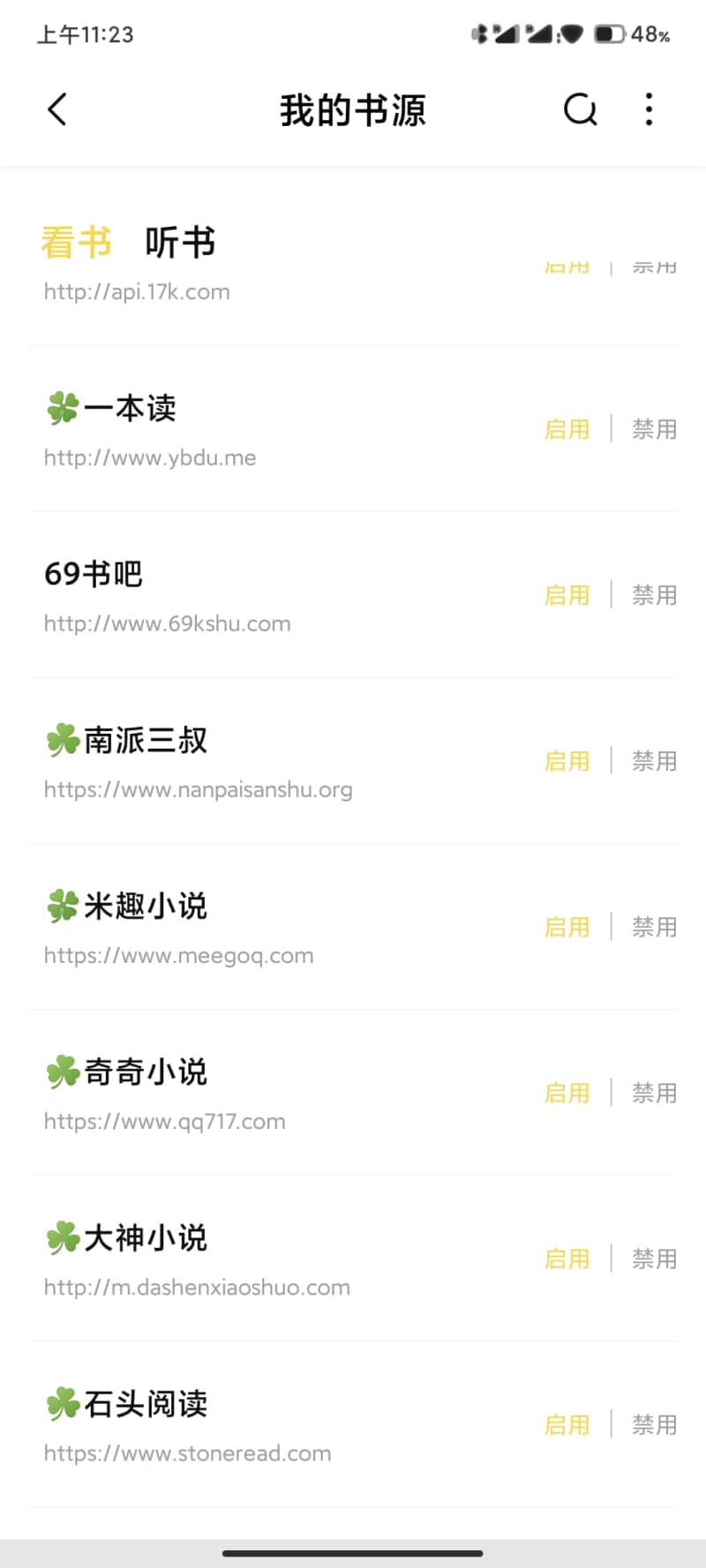Tap 启用 for 米趣小说

point(567,927)
